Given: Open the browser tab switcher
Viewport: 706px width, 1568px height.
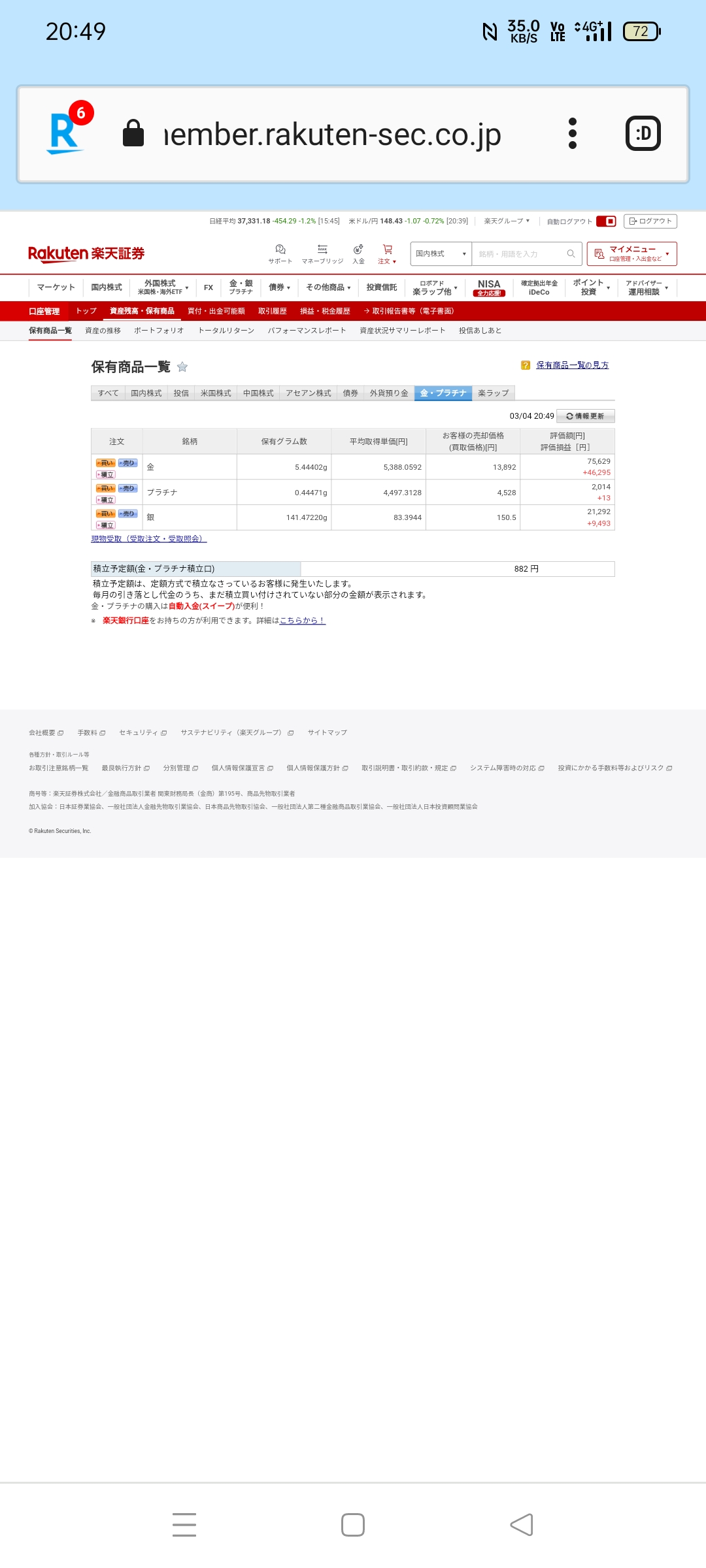Looking at the screenshot, I should point(643,134).
